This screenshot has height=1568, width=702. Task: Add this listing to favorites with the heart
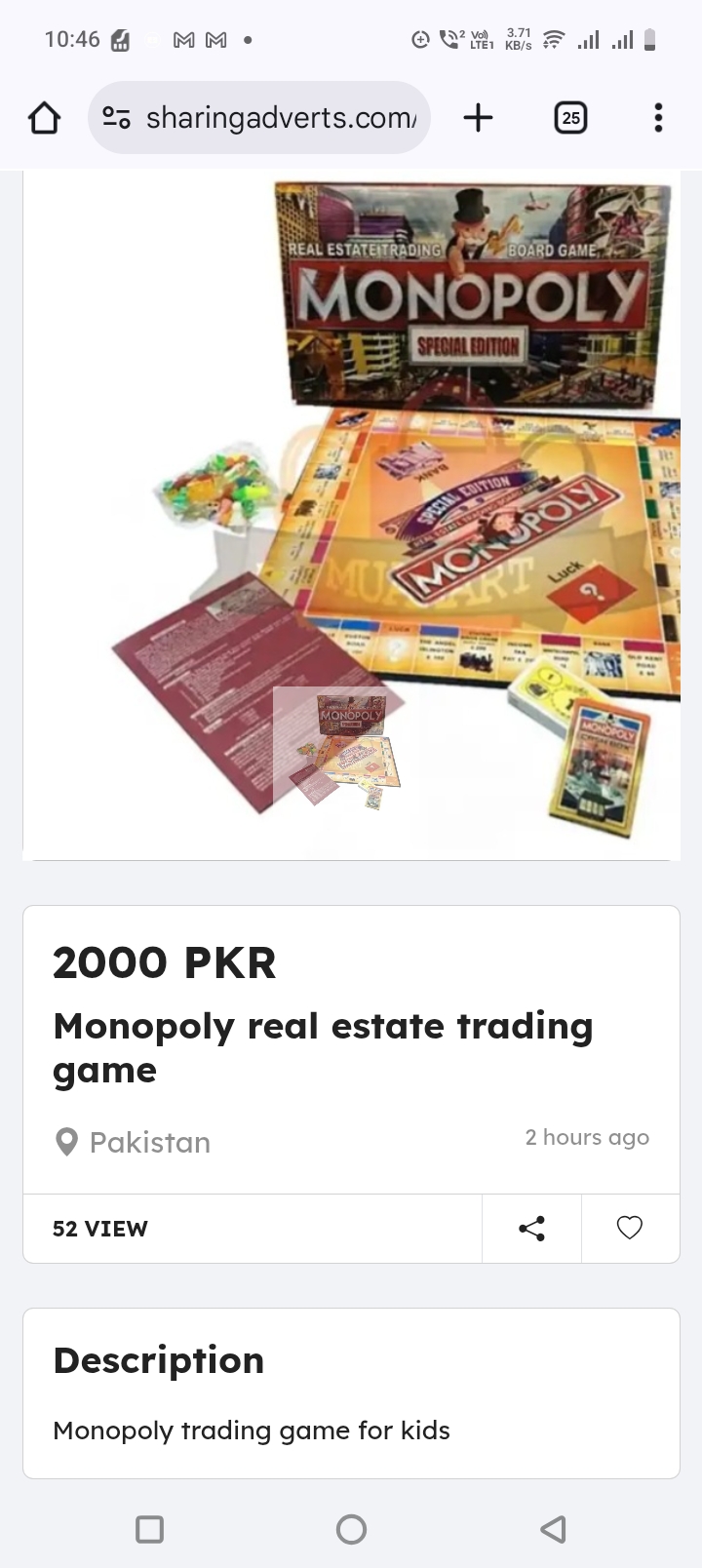pos(630,1229)
